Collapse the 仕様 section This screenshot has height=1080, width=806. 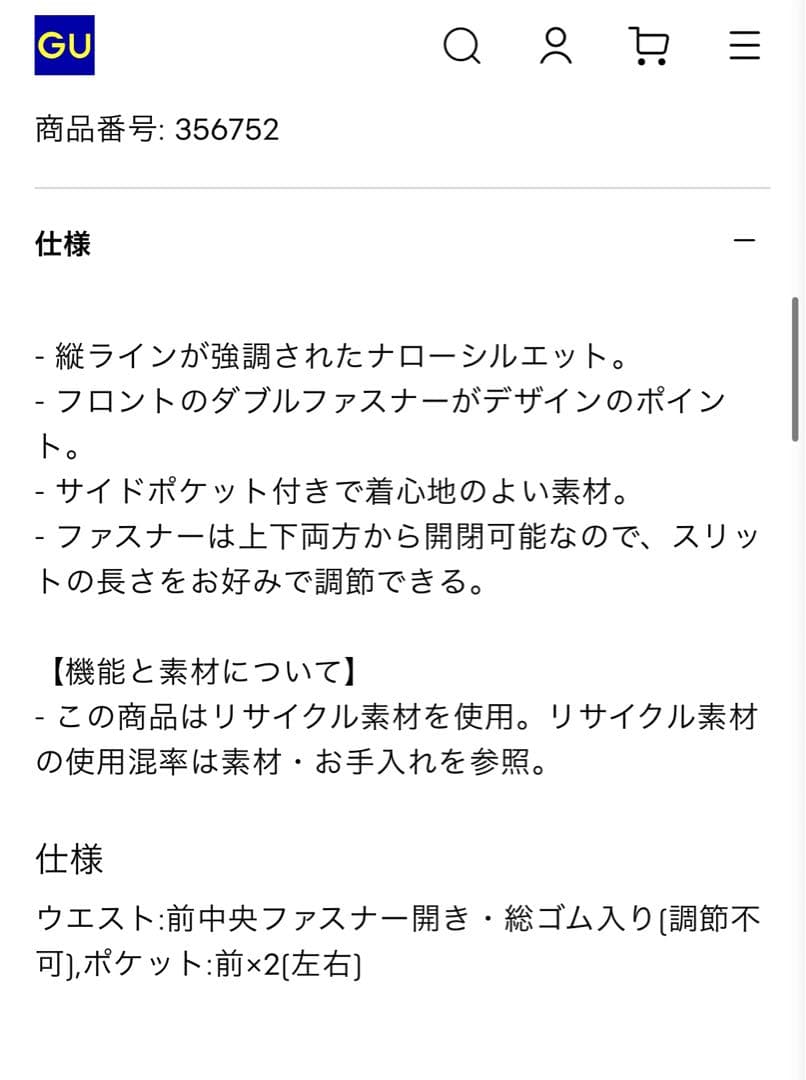[x=745, y=240]
